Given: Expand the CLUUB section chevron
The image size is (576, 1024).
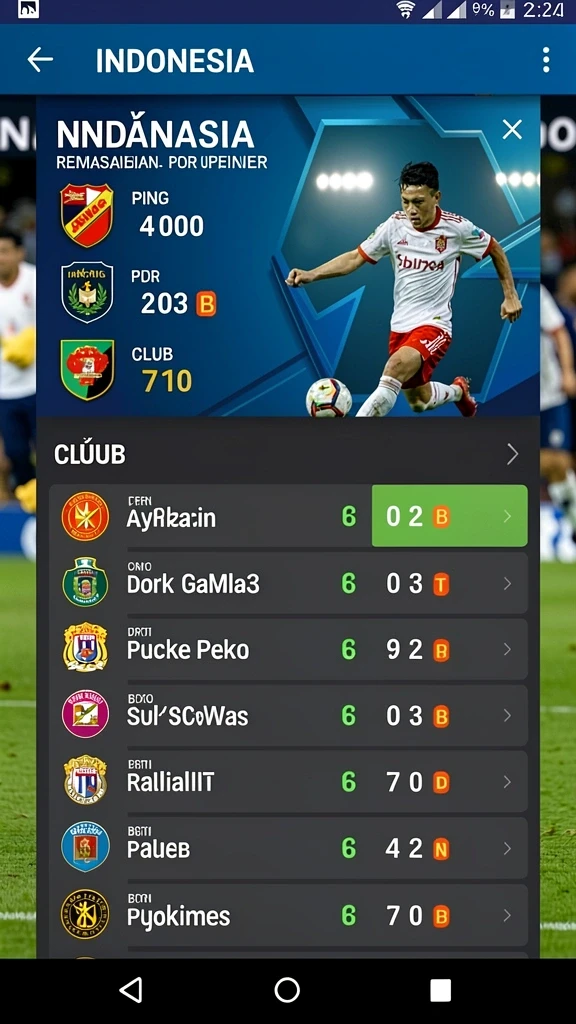Looking at the screenshot, I should click(513, 454).
